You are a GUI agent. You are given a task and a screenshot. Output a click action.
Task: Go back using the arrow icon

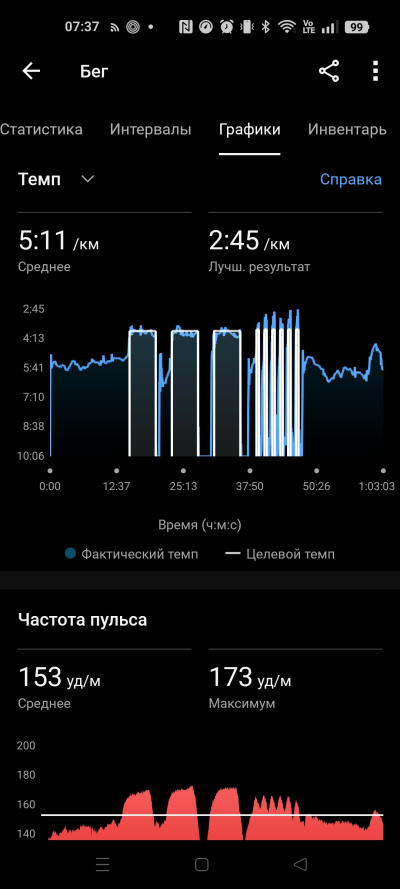[31, 71]
